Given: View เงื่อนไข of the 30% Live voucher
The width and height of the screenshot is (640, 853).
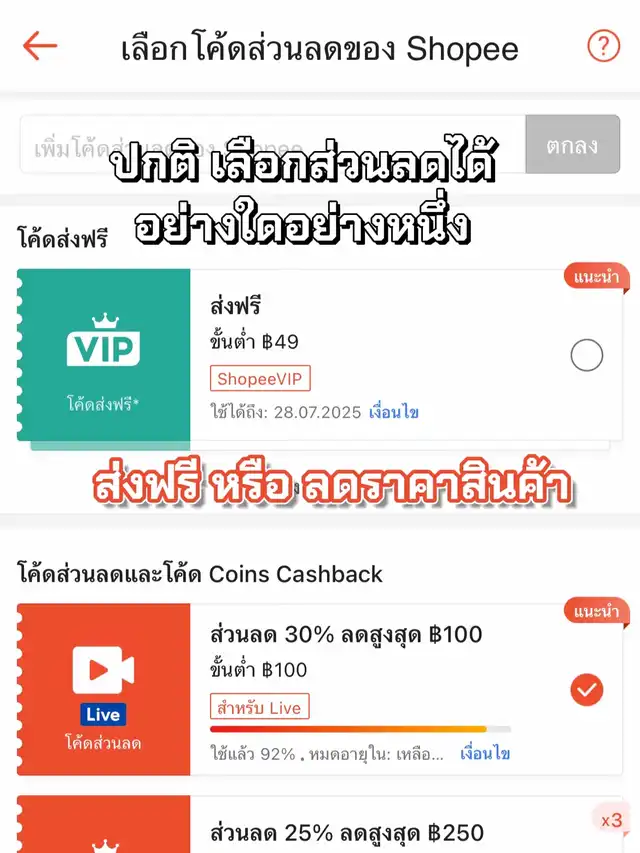Looking at the screenshot, I should pyautogui.click(x=485, y=752).
